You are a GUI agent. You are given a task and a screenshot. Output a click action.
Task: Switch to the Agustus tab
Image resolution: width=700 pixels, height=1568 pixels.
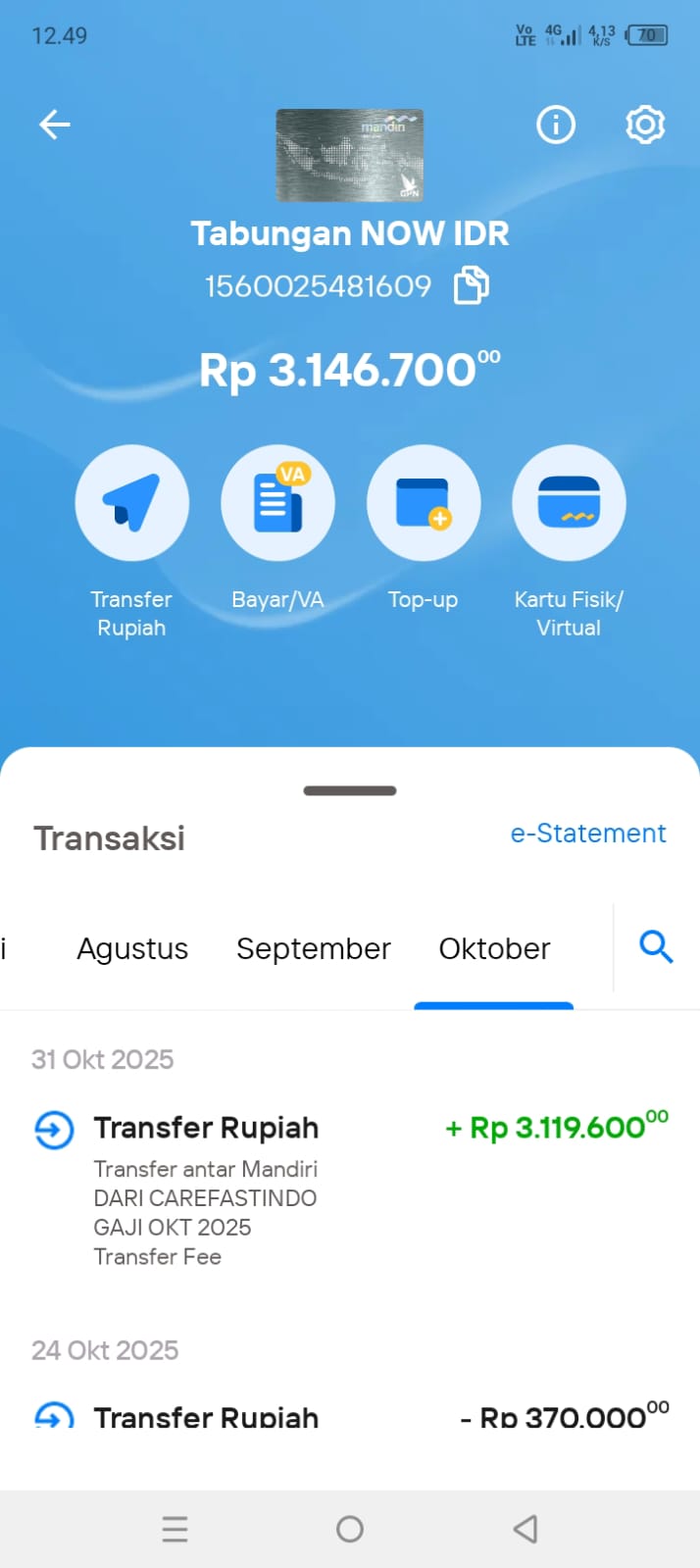[x=132, y=948]
